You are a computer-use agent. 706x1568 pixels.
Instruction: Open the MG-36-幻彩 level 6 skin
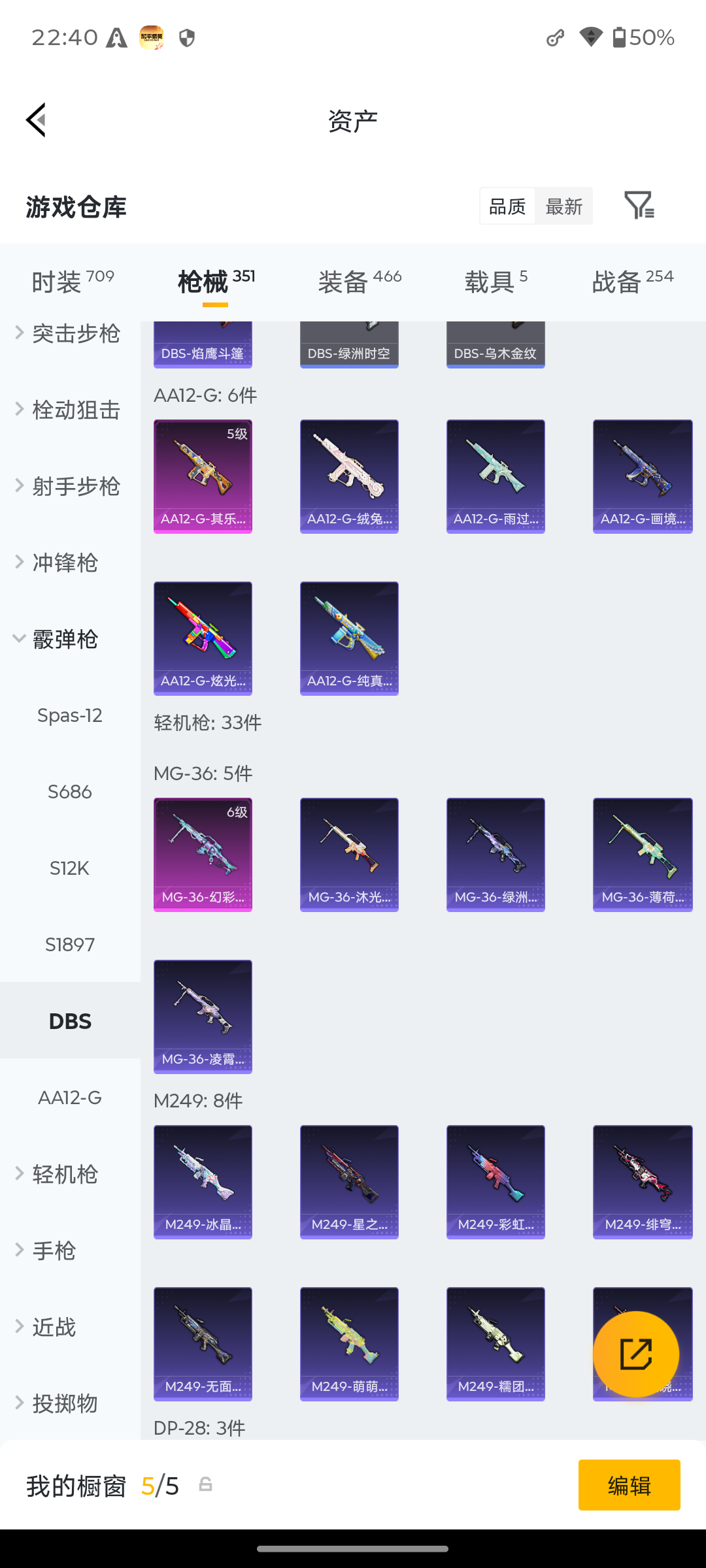[203, 855]
